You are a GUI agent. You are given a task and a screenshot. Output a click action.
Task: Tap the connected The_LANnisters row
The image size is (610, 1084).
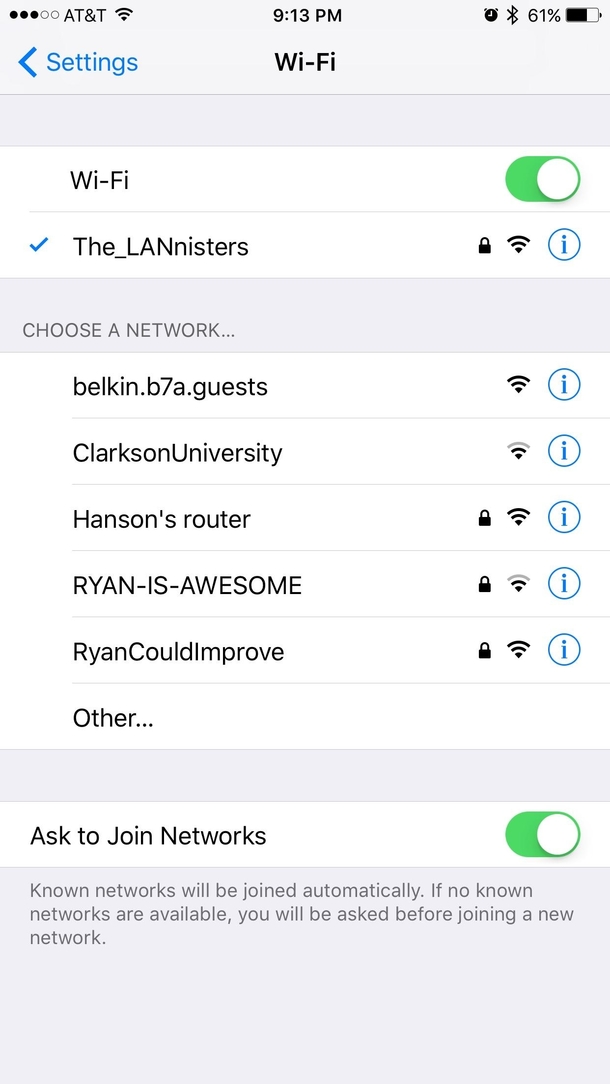point(160,246)
